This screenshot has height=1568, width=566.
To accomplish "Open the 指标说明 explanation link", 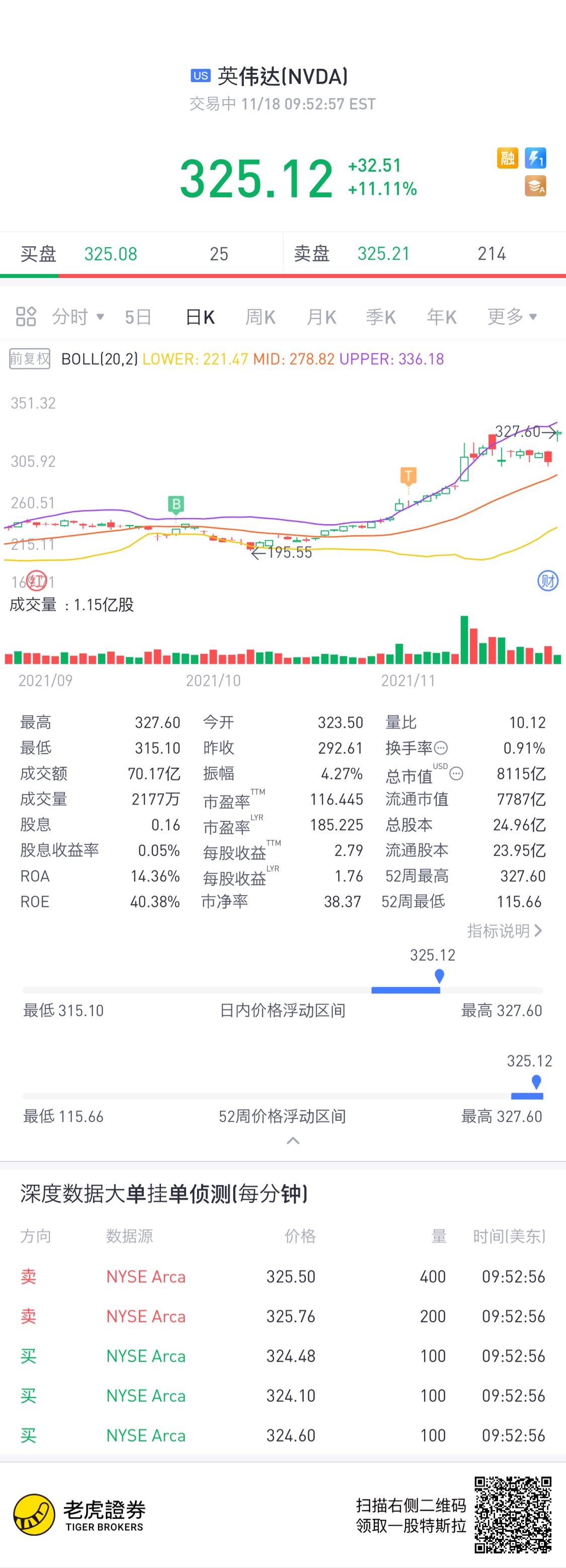I will pyautogui.click(x=504, y=931).
